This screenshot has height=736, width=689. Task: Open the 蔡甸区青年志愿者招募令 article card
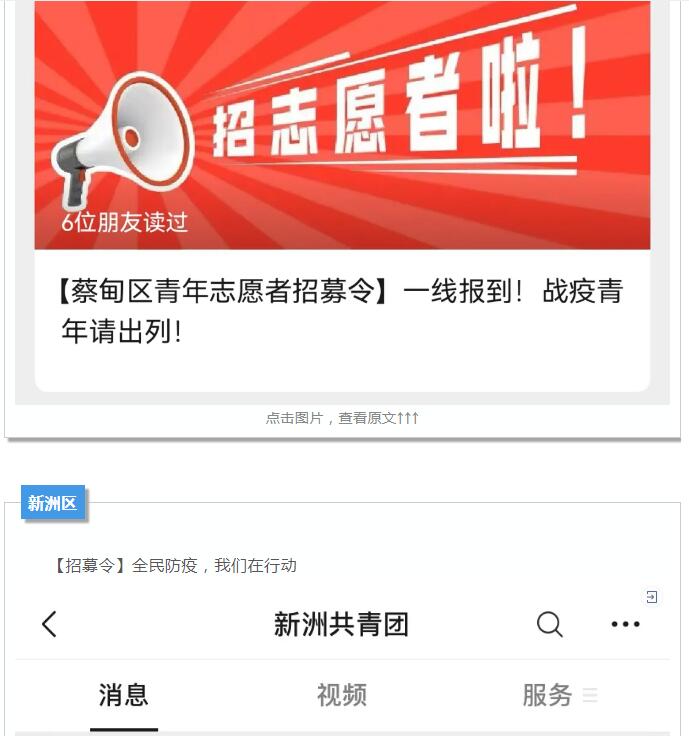coord(342,311)
